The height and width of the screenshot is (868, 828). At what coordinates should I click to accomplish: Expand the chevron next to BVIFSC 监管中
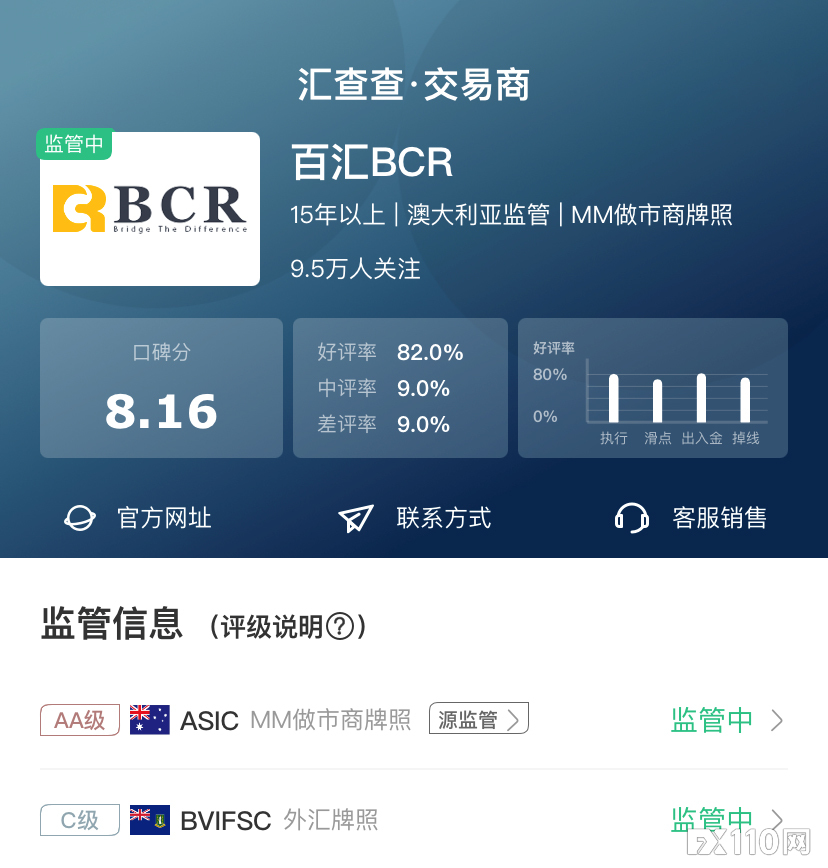778,820
